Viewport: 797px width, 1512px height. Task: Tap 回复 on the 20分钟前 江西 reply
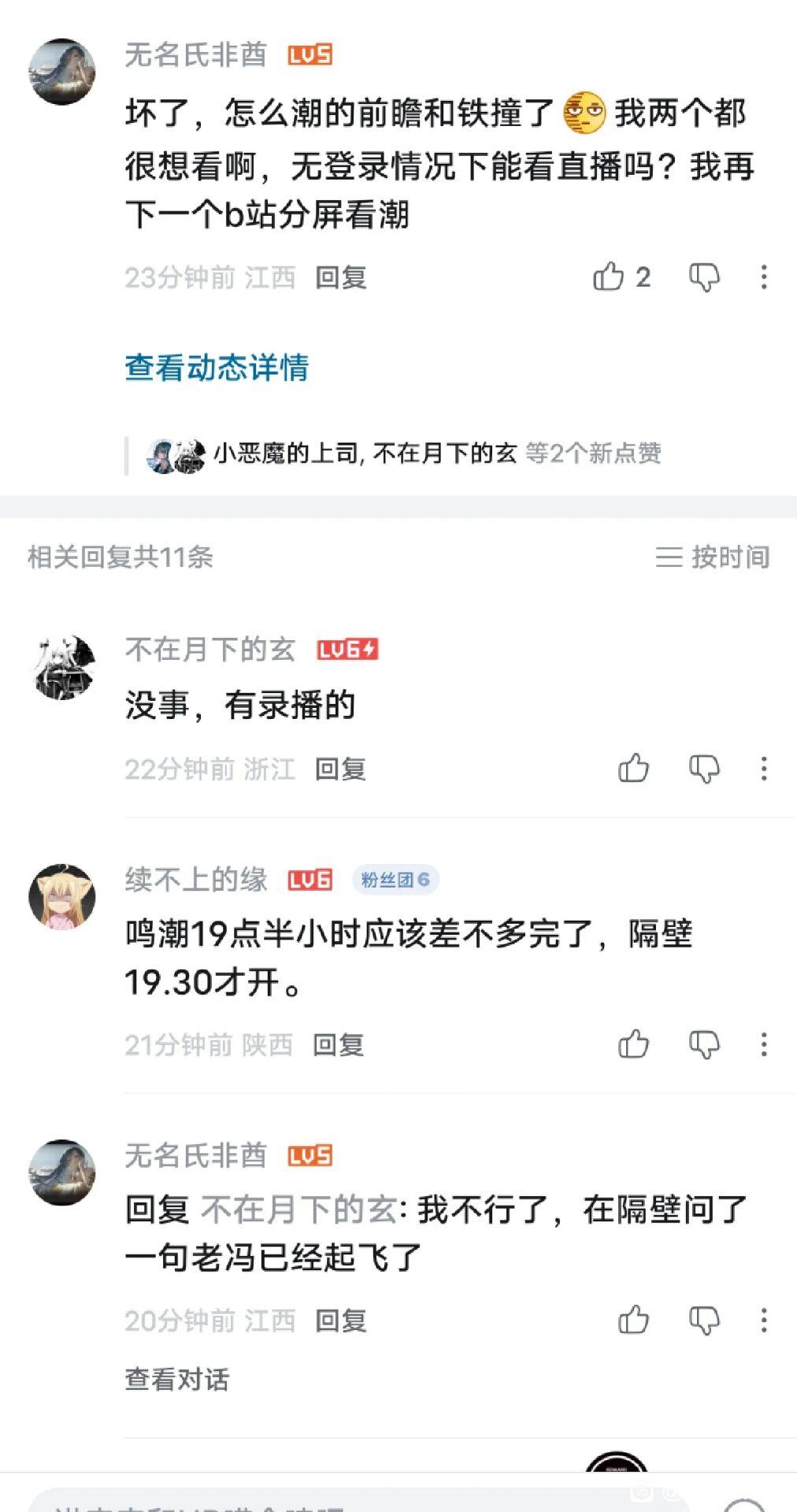[341, 1321]
